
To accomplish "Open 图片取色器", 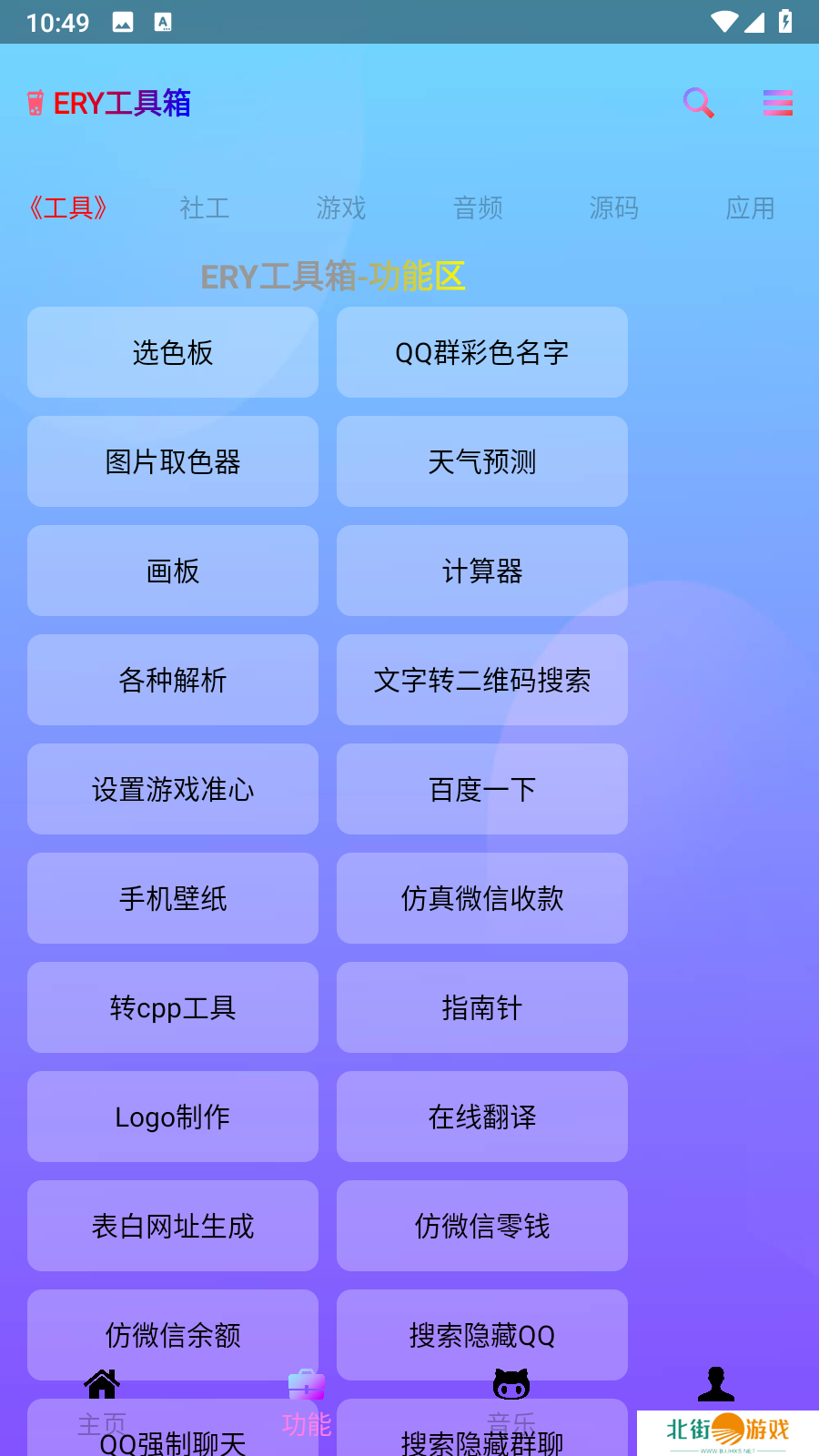I will pyautogui.click(x=173, y=461).
